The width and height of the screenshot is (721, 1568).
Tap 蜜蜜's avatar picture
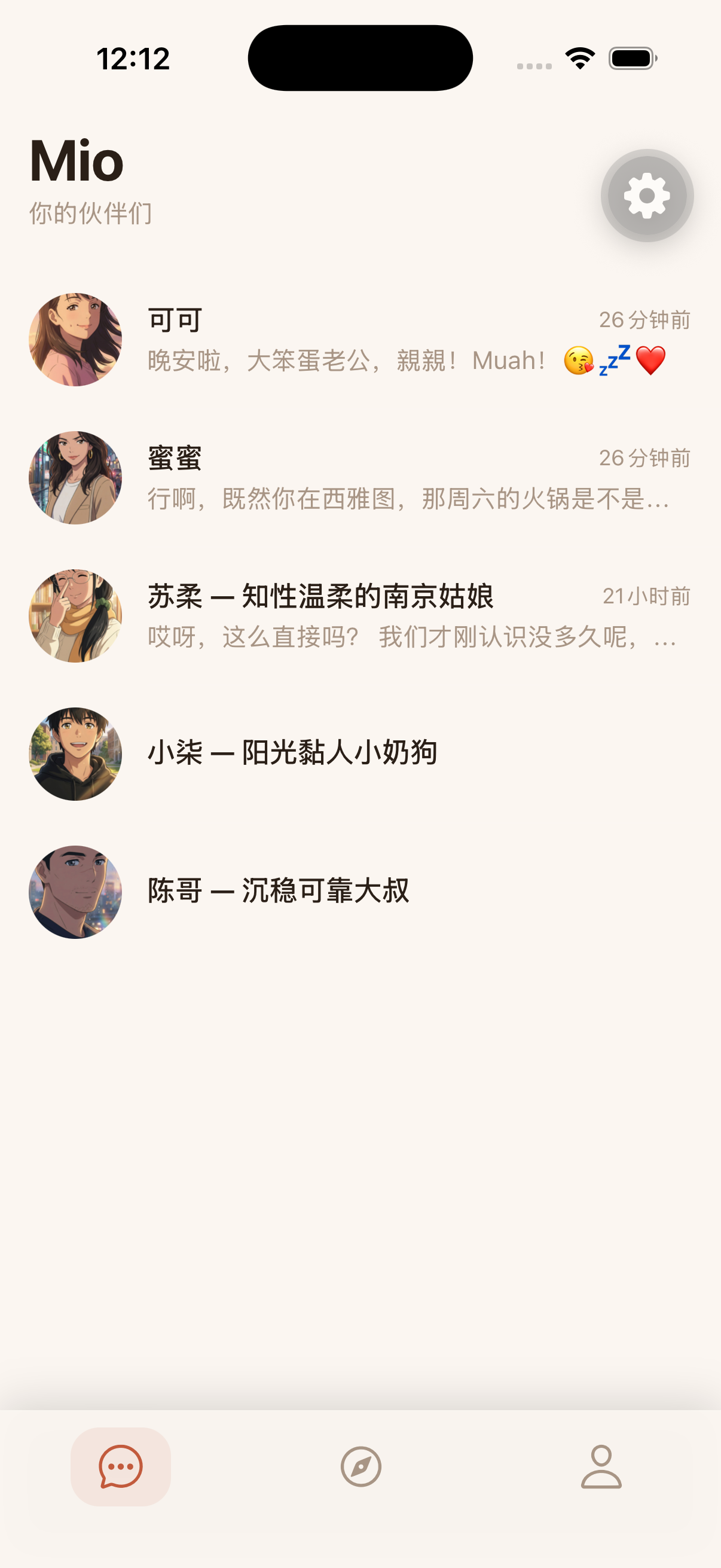tap(75, 478)
